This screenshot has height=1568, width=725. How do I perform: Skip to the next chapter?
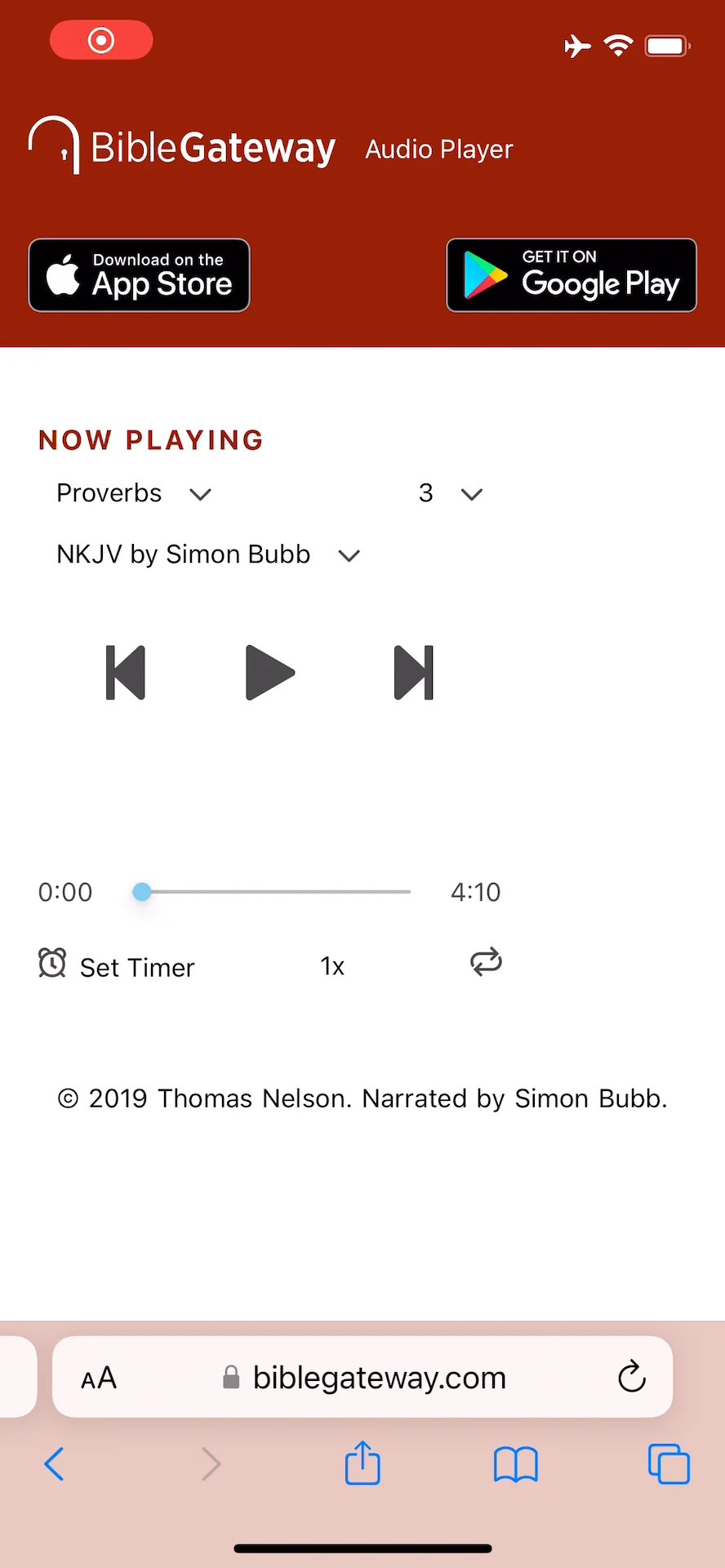[414, 673]
